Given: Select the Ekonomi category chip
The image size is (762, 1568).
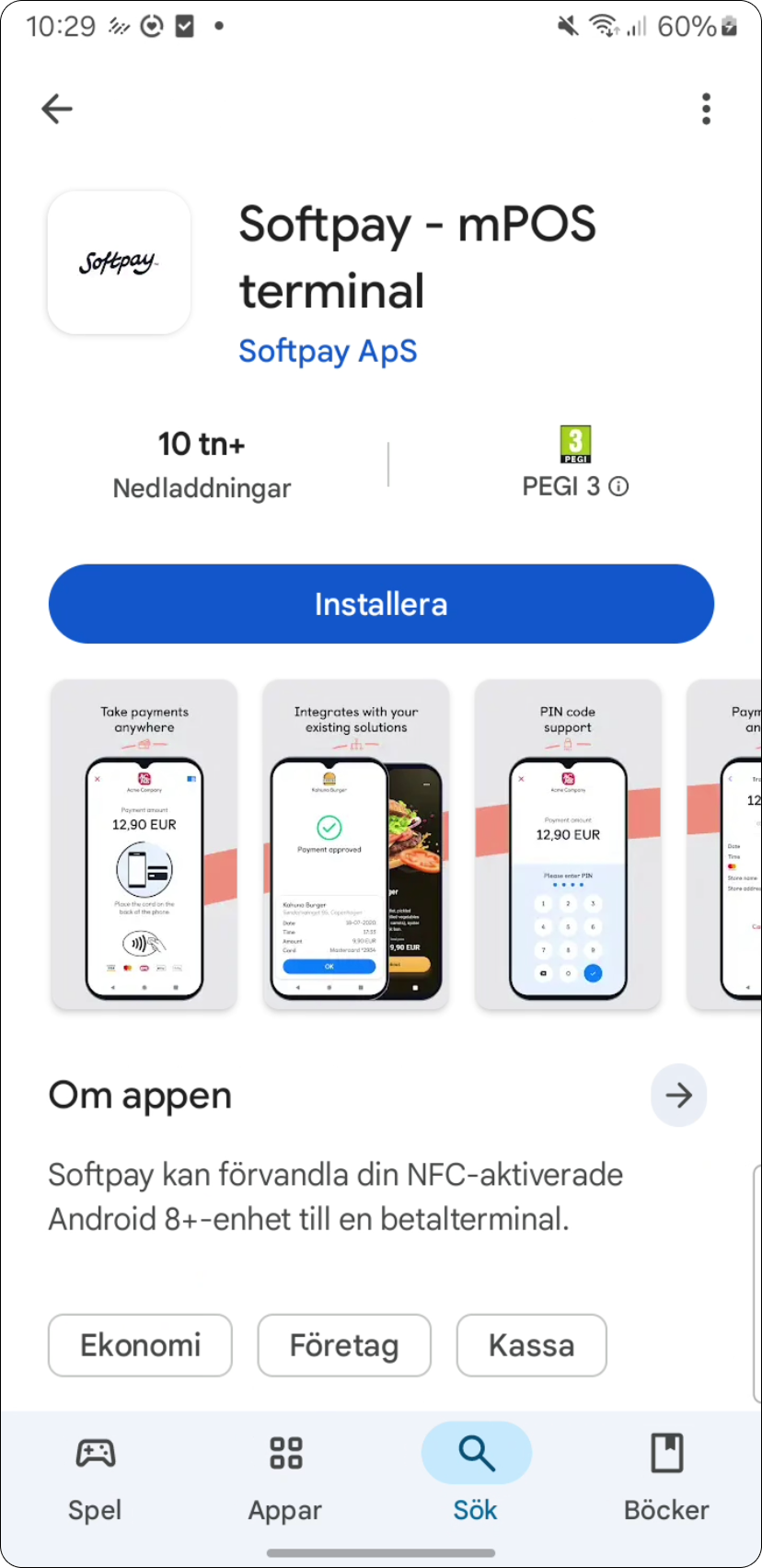Looking at the screenshot, I should pyautogui.click(x=140, y=1345).
